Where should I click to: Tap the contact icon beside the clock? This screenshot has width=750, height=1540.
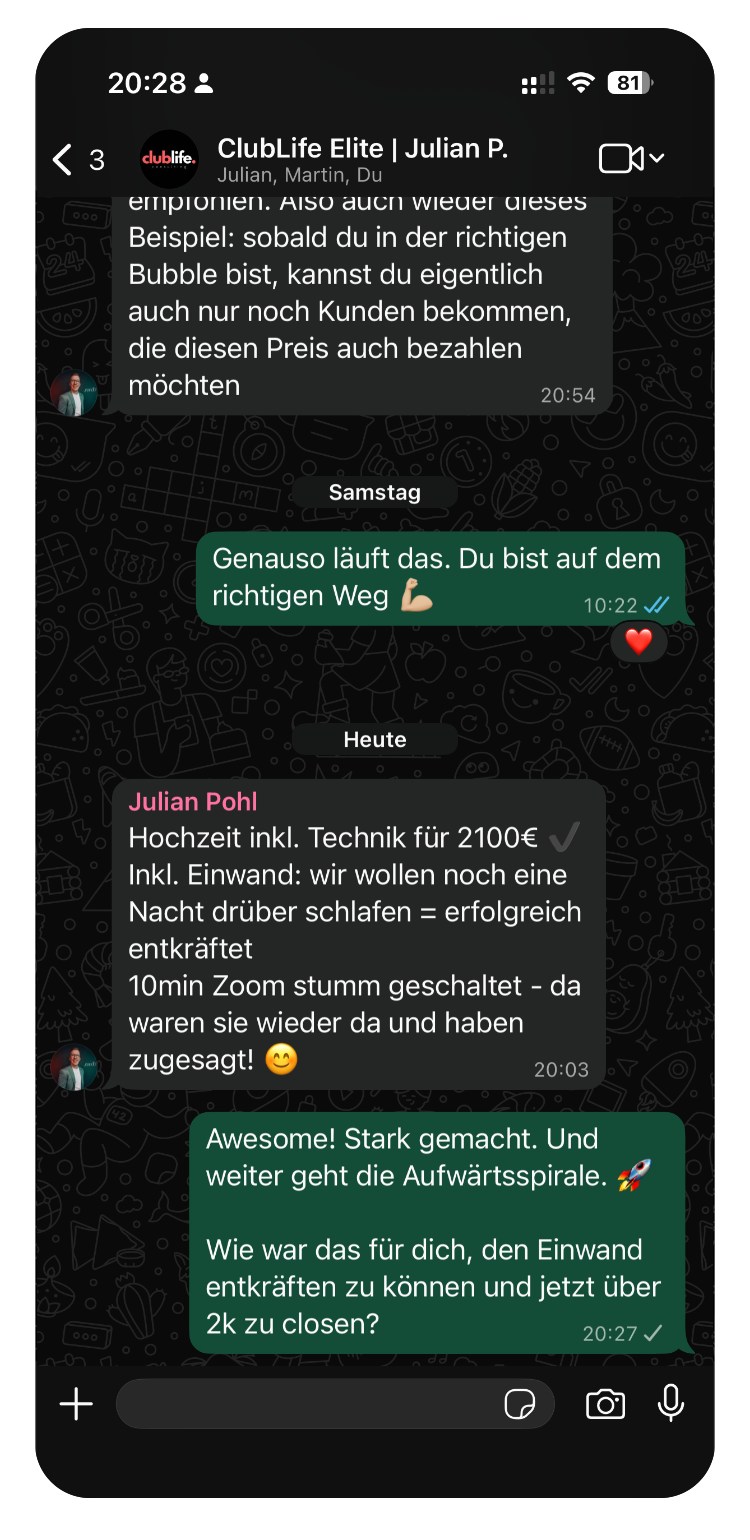[x=205, y=86]
